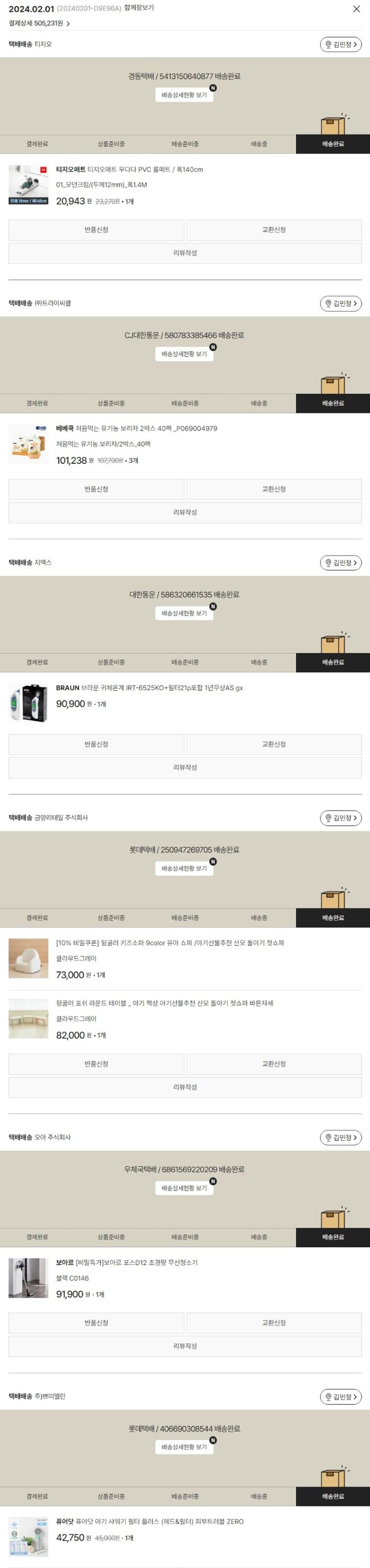Close the order detail page
This screenshot has height=1568, width=370.
coord(357,9)
